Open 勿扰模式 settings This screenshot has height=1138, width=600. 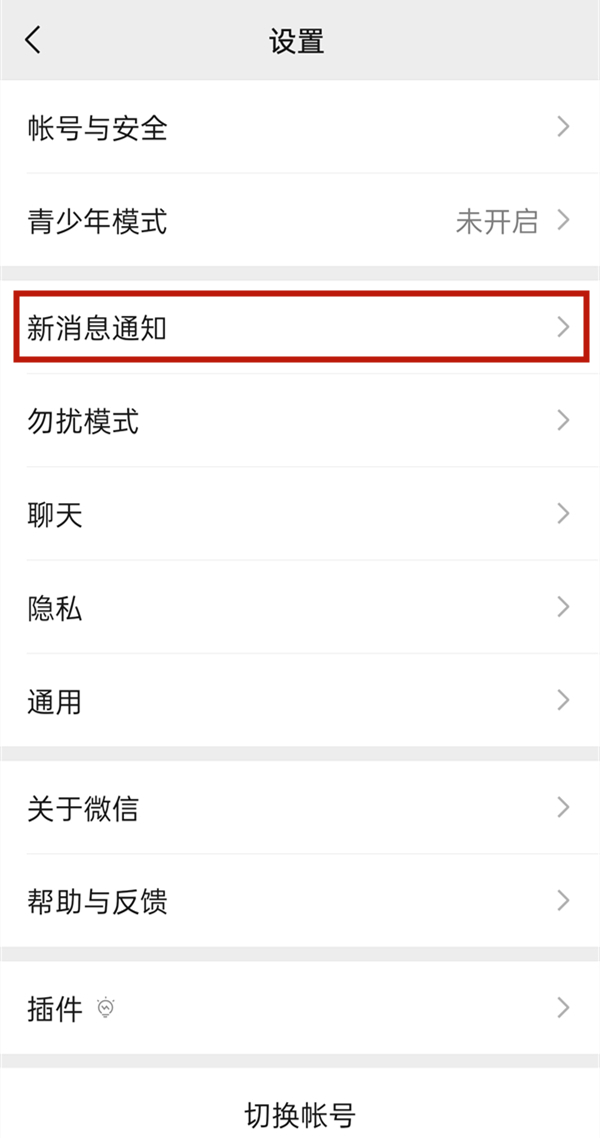[x=300, y=421]
